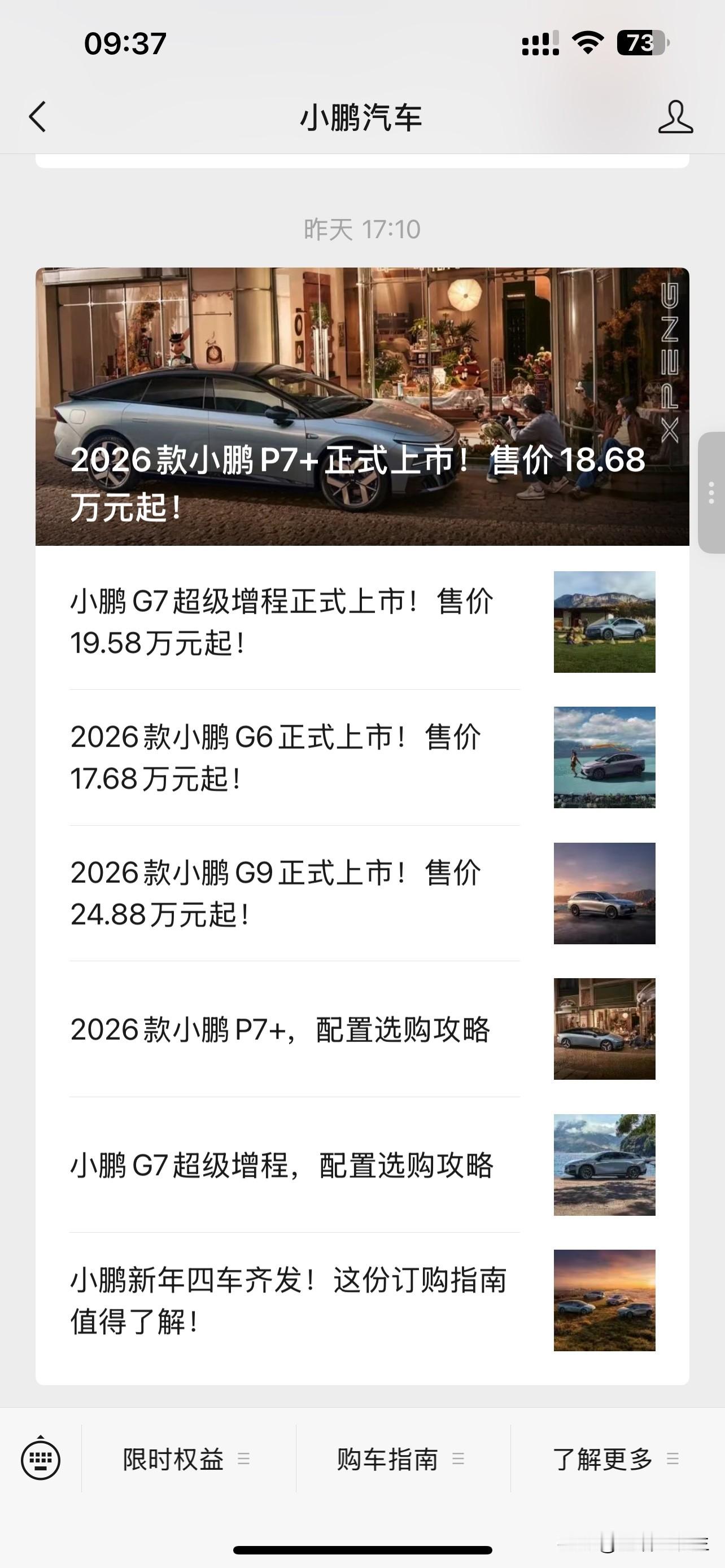725x1568 pixels.
Task: Open the 2026款小鹏P7+ launch article banner
Action: 361,406
